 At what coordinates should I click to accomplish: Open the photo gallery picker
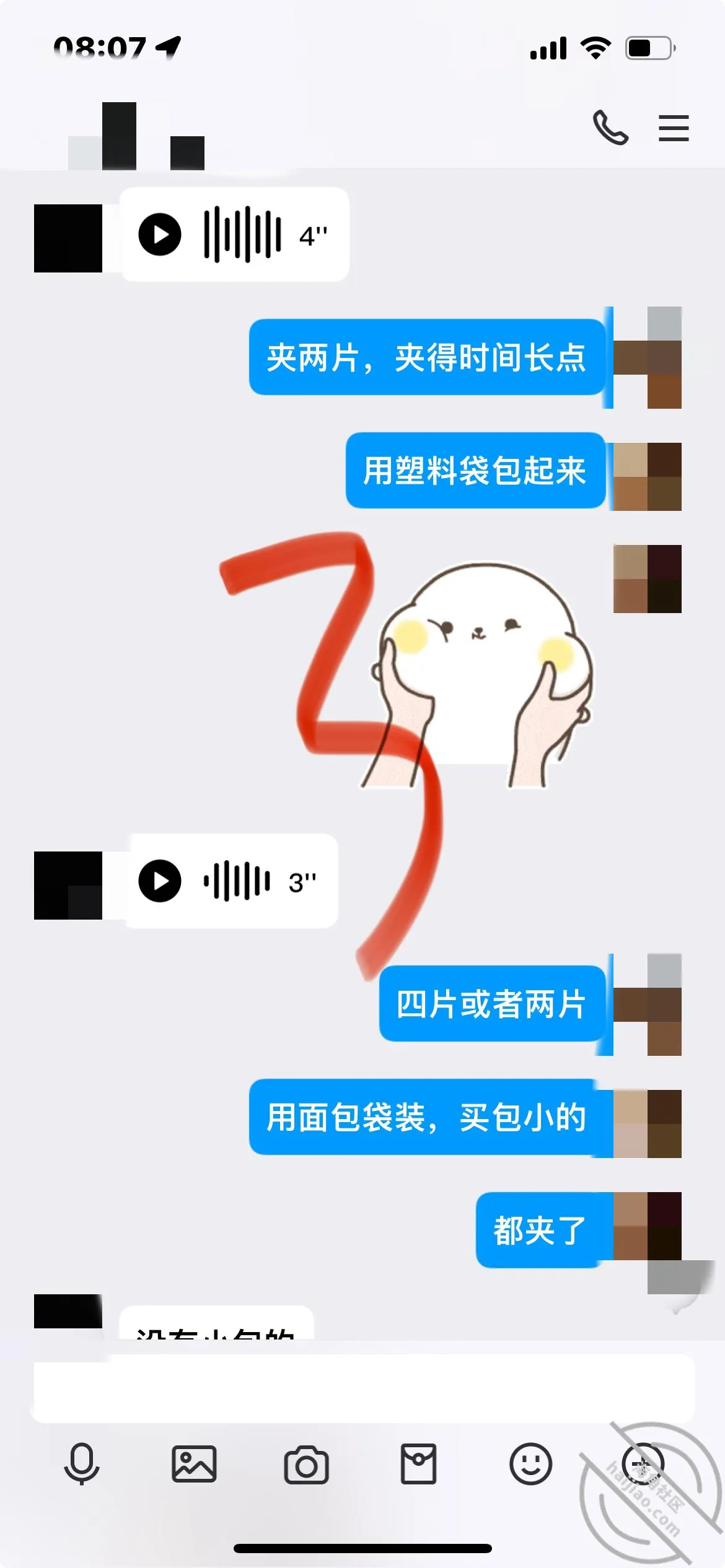194,1464
